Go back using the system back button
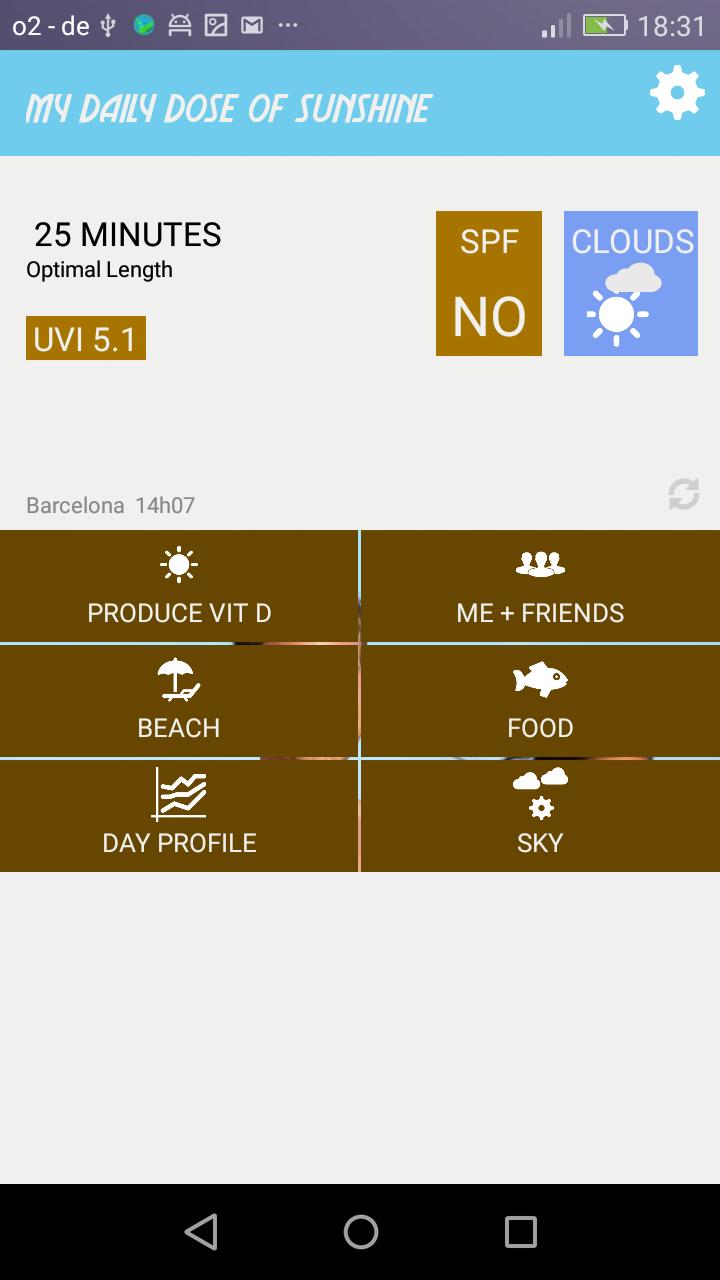This screenshot has width=720, height=1280. coord(201,1231)
